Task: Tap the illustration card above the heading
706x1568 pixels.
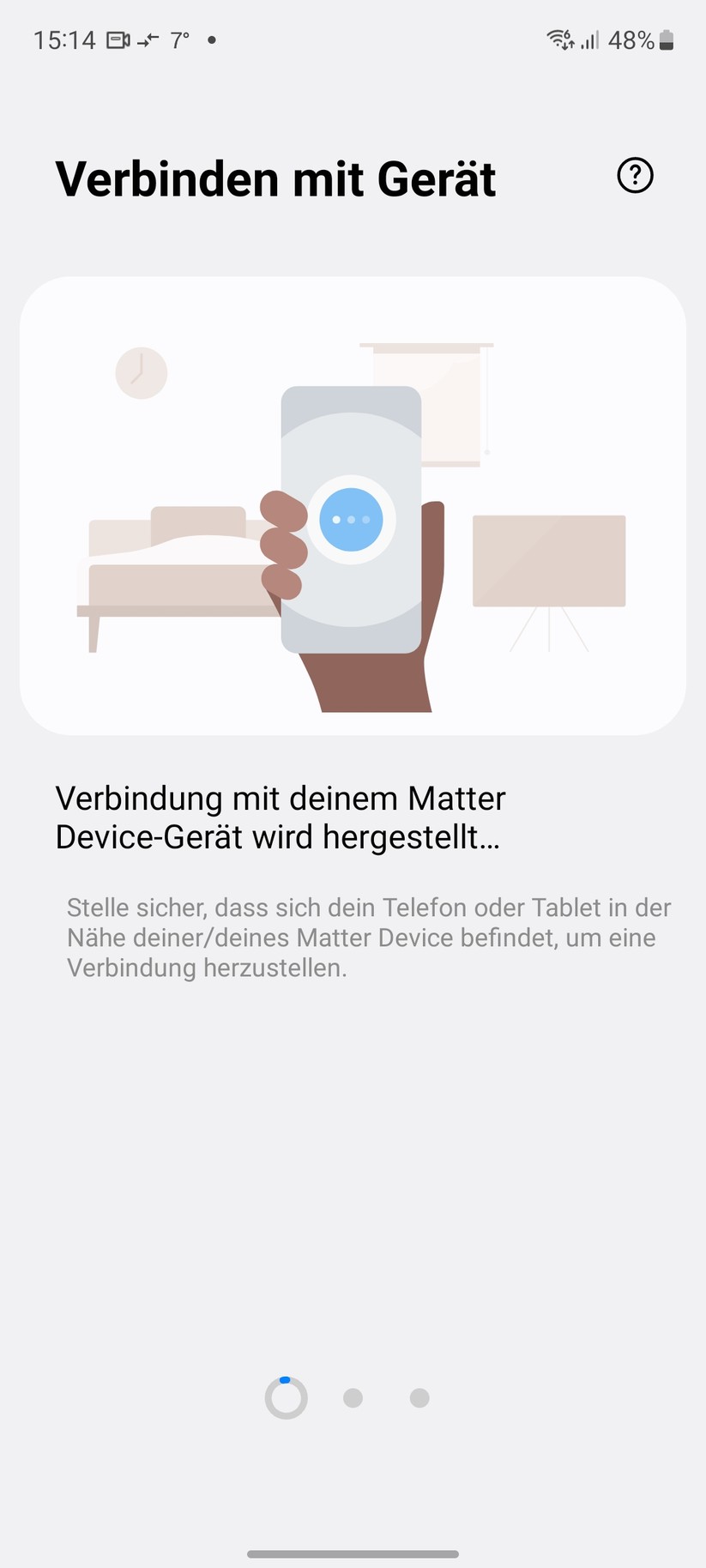Action: click(x=353, y=506)
